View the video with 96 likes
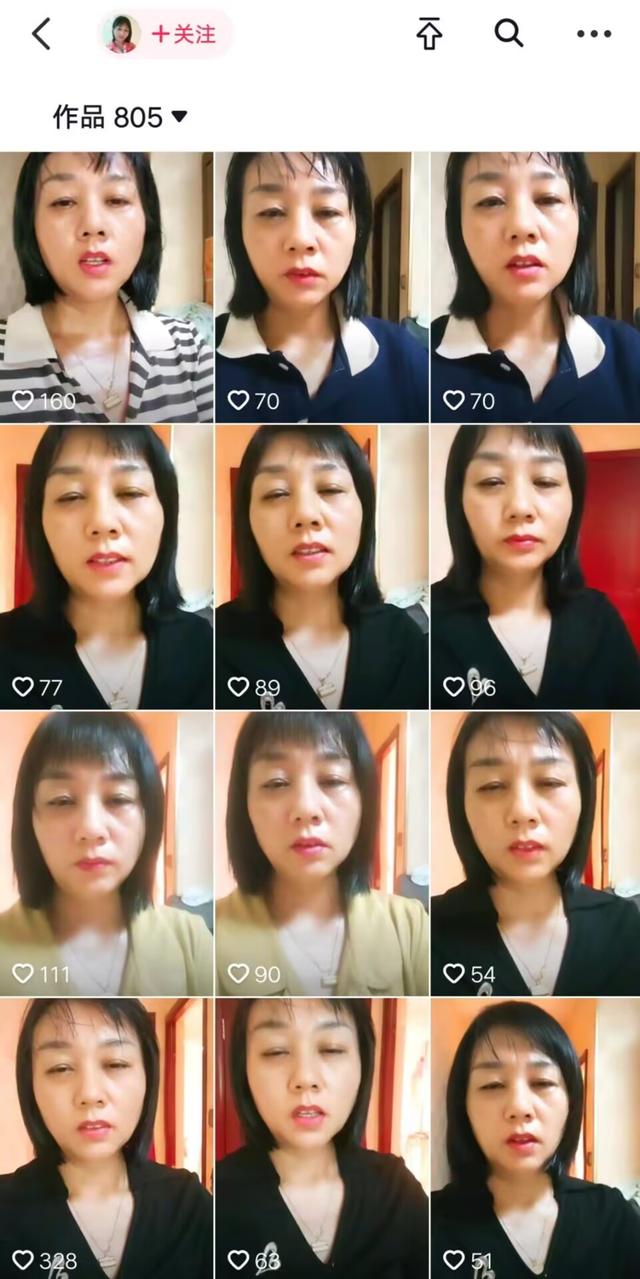640x1279 pixels. (535, 567)
